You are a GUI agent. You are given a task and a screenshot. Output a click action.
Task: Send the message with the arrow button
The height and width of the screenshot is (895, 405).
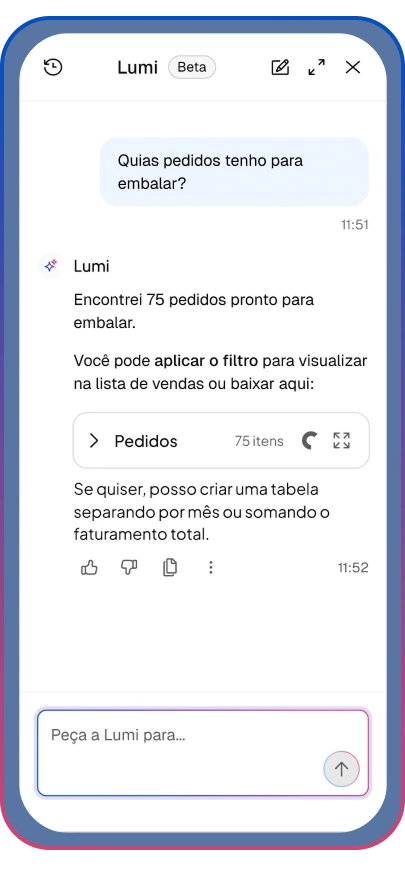[x=341, y=769]
